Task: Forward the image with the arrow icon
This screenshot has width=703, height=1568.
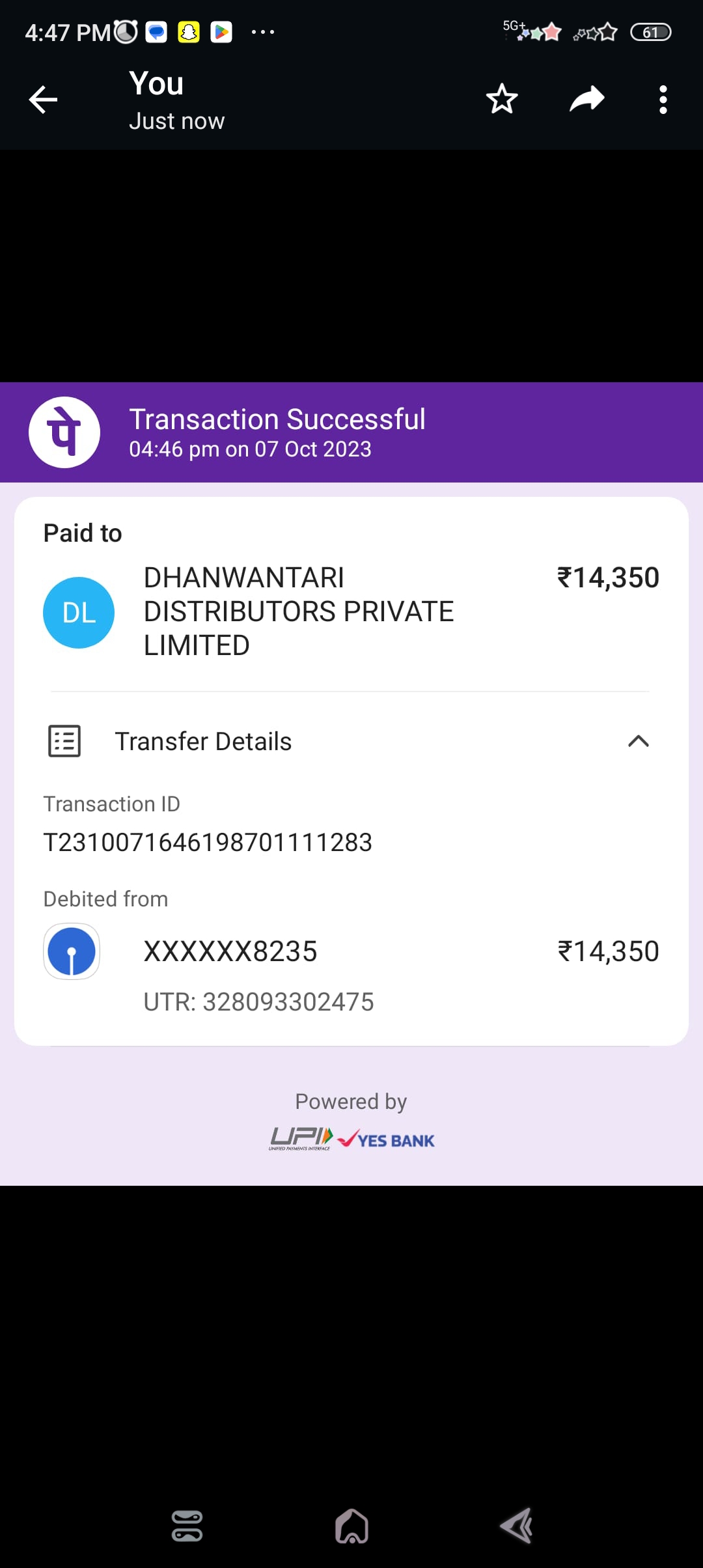Action: pyautogui.click(x=586, y=99)
